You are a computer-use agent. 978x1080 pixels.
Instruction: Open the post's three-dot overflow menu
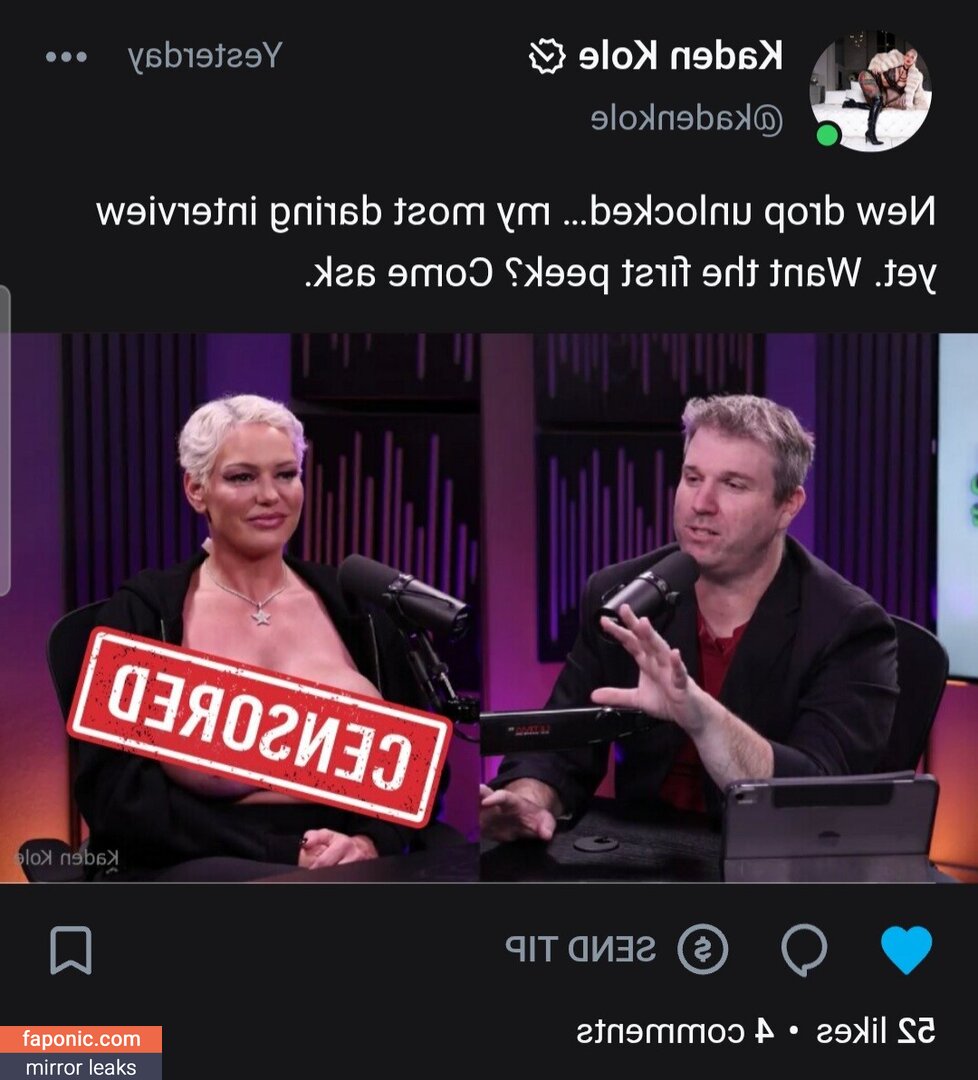coord(67,57)
